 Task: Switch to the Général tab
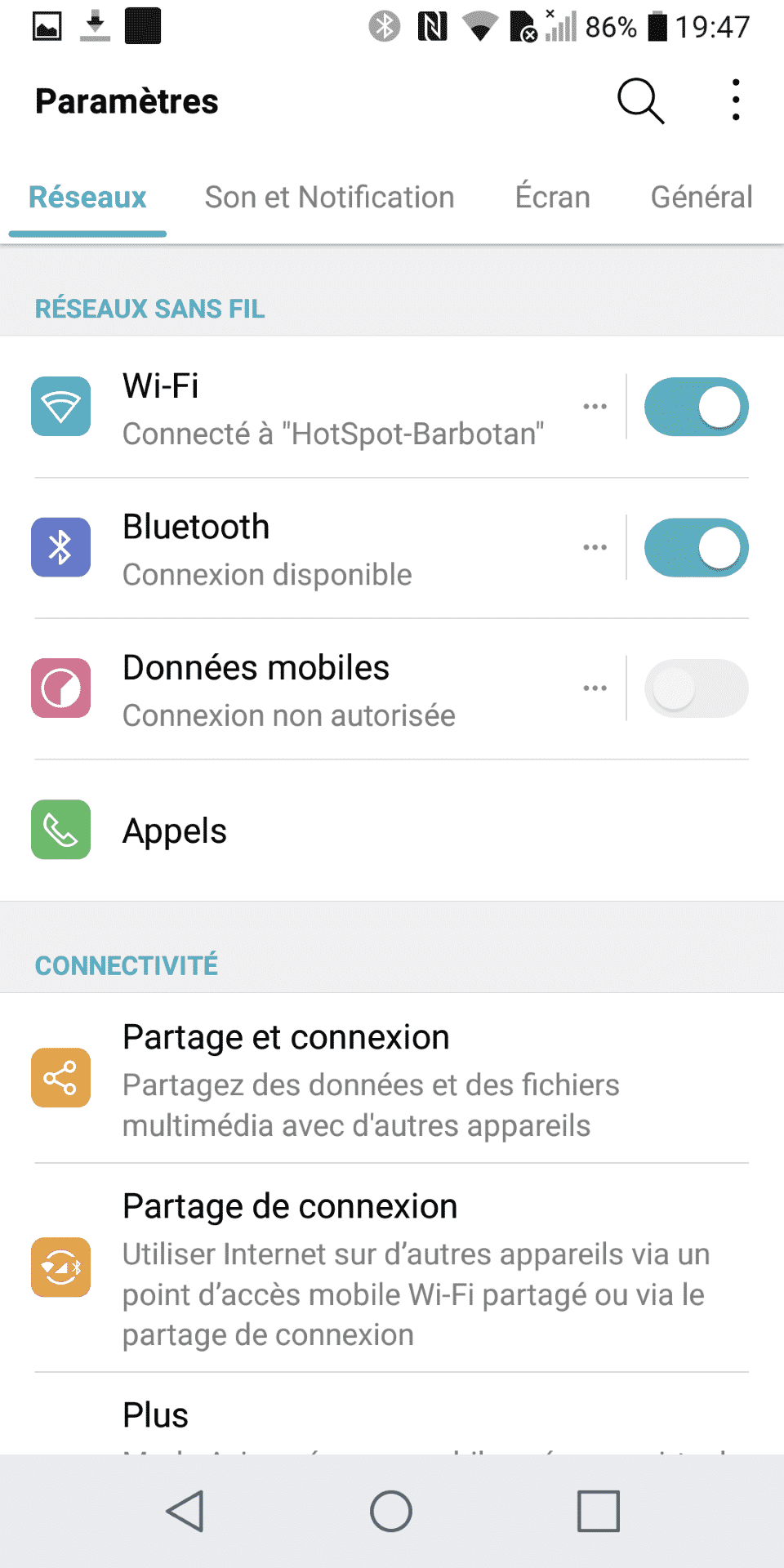(701, 198)
